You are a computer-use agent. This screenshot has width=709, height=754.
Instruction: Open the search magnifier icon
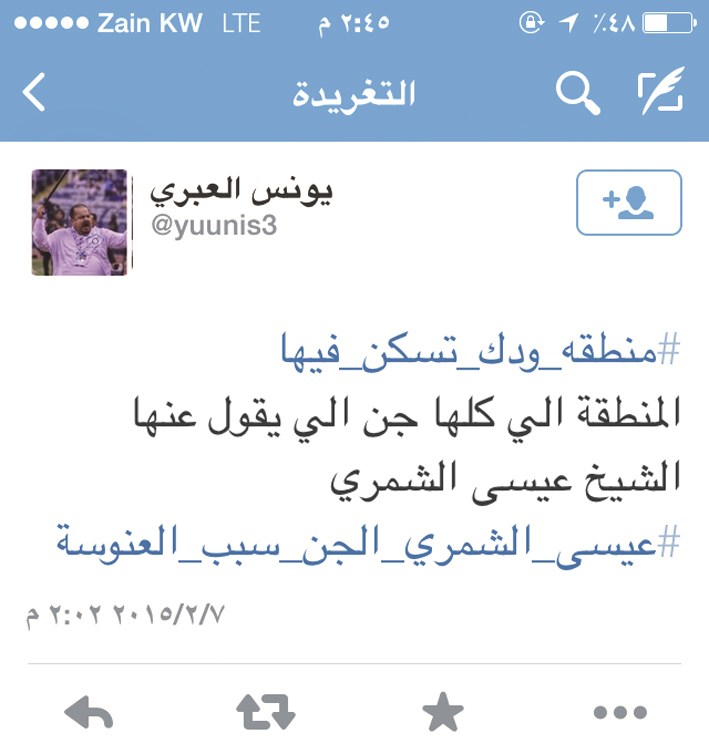click(578, 93)
